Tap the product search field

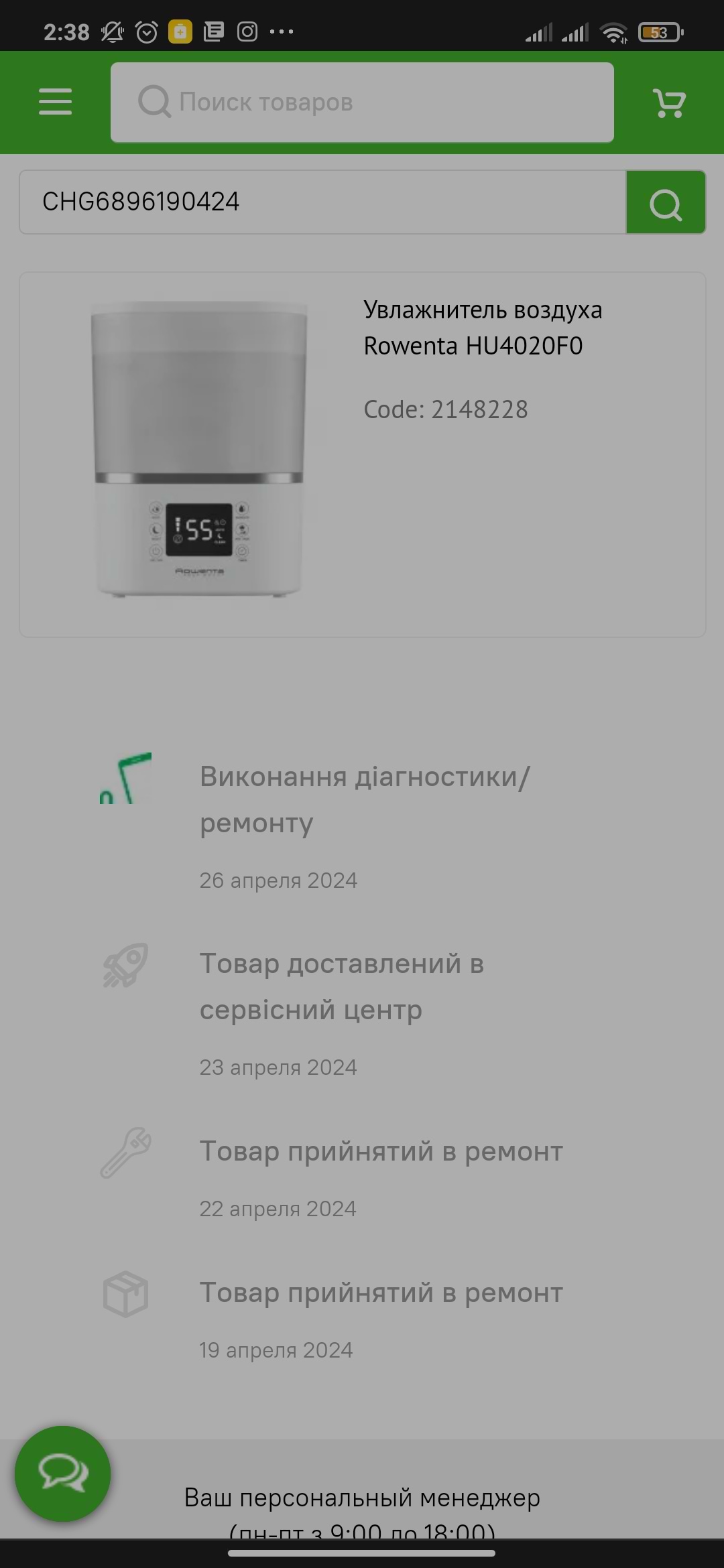coord(362,103)
